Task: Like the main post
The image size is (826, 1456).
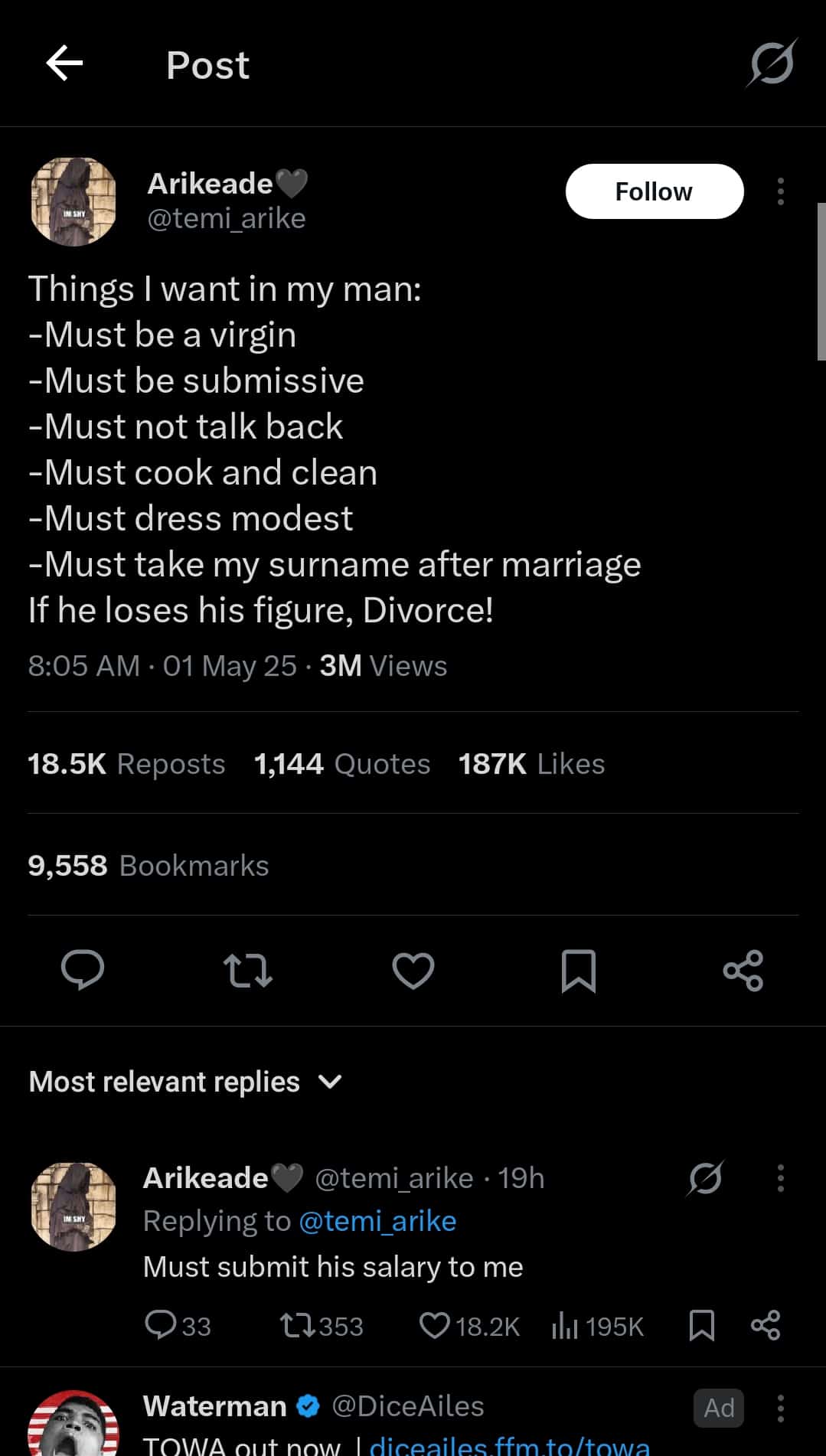Action: click(413, 970)
